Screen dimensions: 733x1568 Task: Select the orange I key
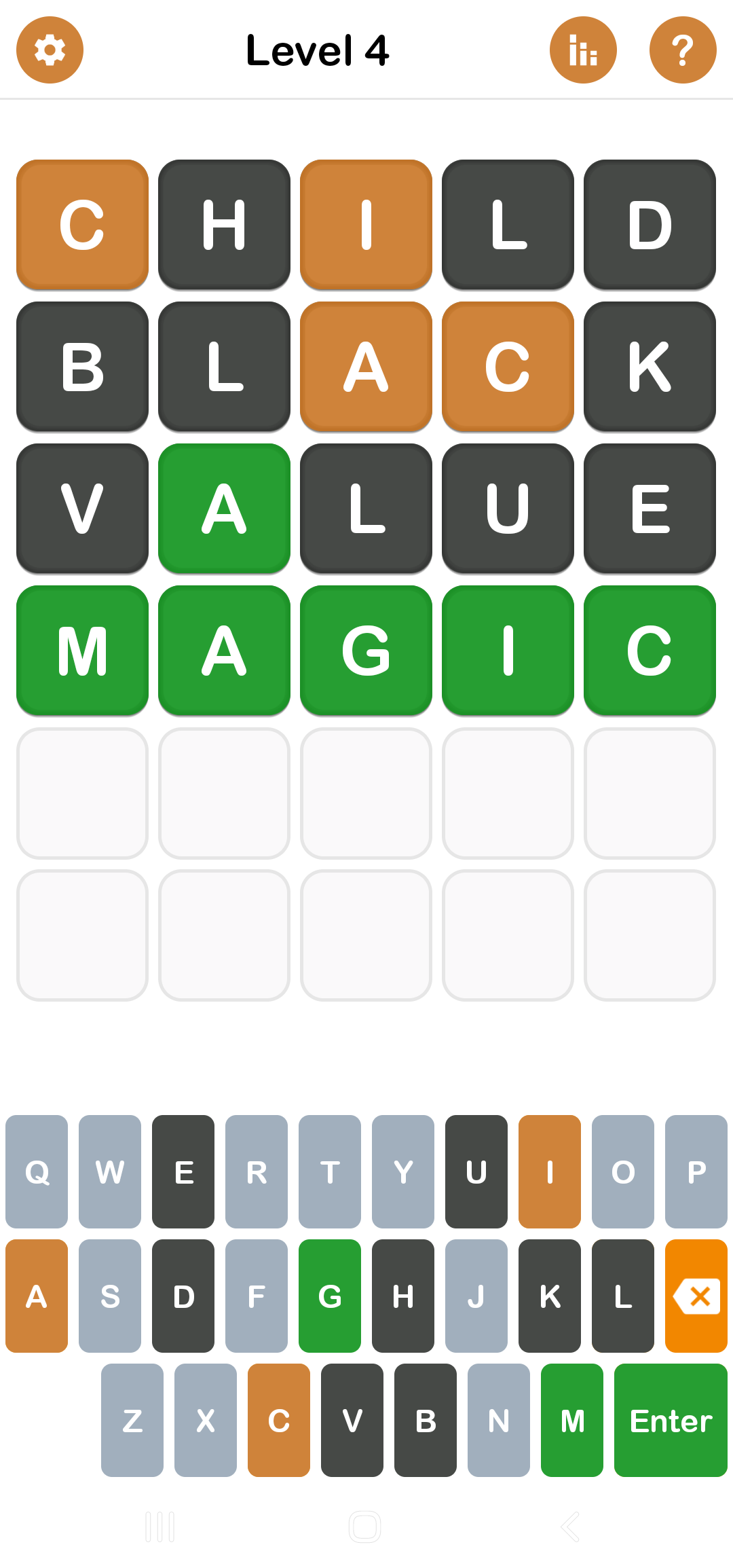pos(550,1171)
